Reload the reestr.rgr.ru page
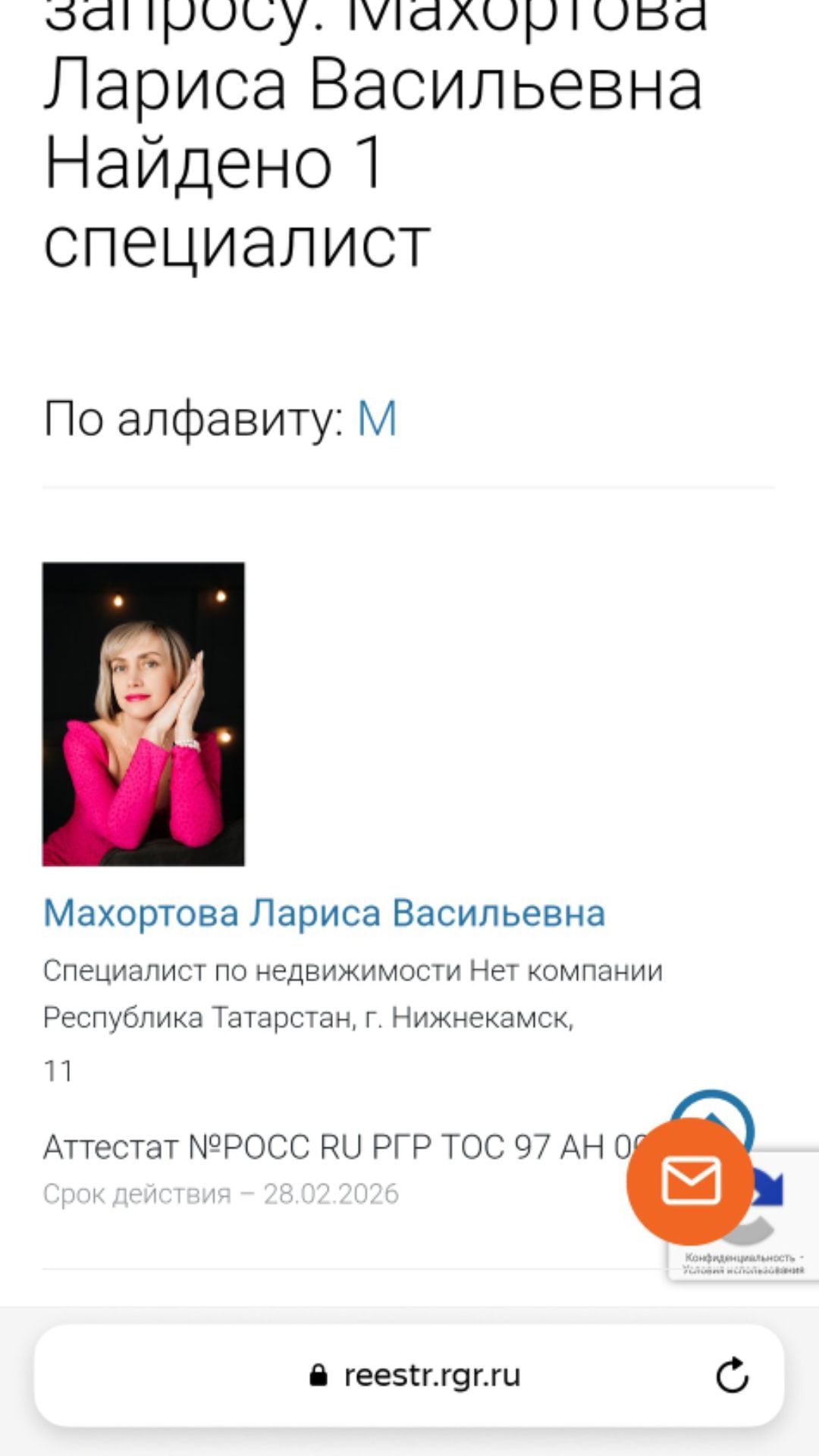Viewport: 819px width, 1456px height. pyautogui.click(x=732, y=1375)
